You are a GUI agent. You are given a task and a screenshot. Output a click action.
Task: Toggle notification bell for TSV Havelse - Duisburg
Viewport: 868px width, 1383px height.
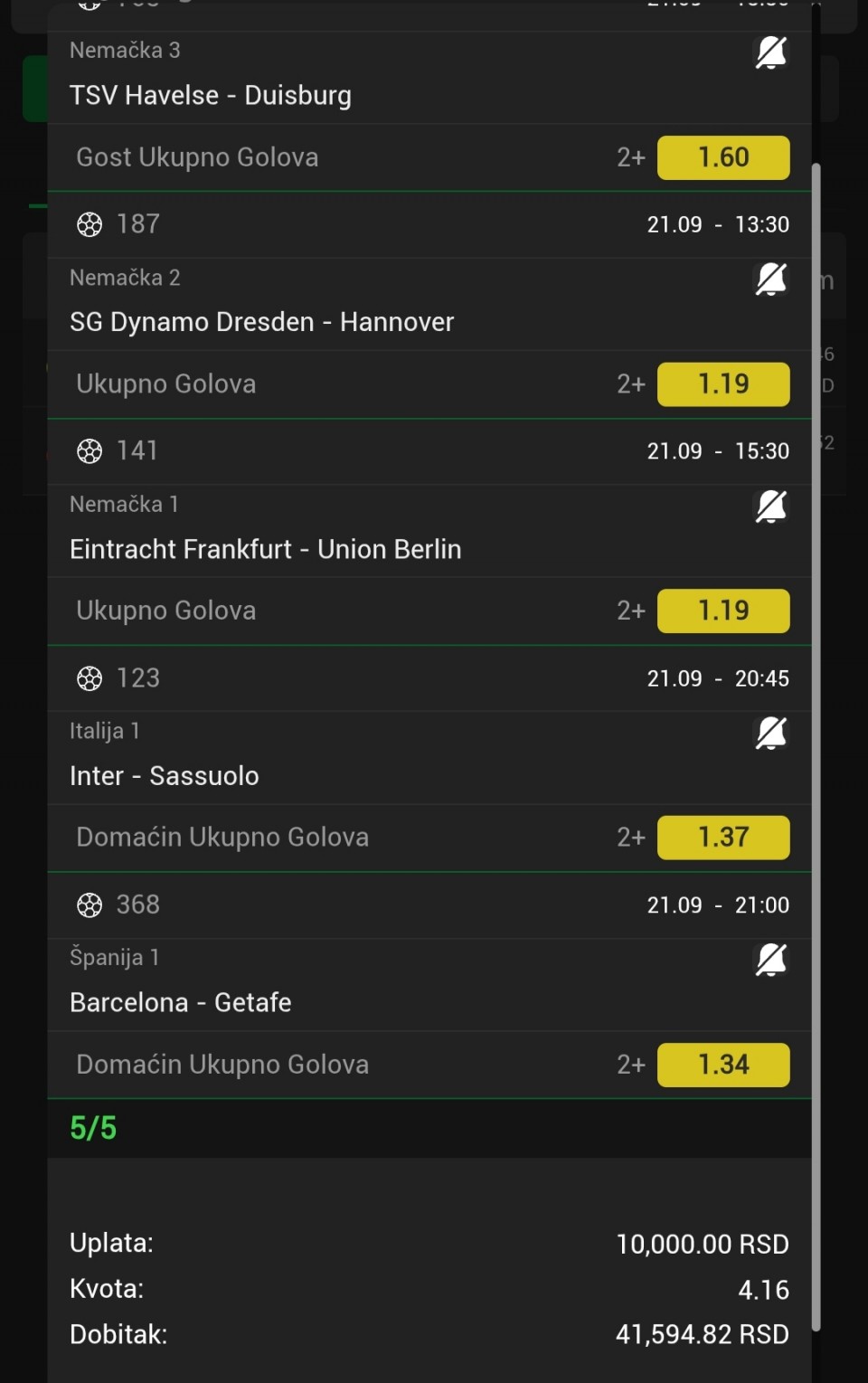coord(770,53)
